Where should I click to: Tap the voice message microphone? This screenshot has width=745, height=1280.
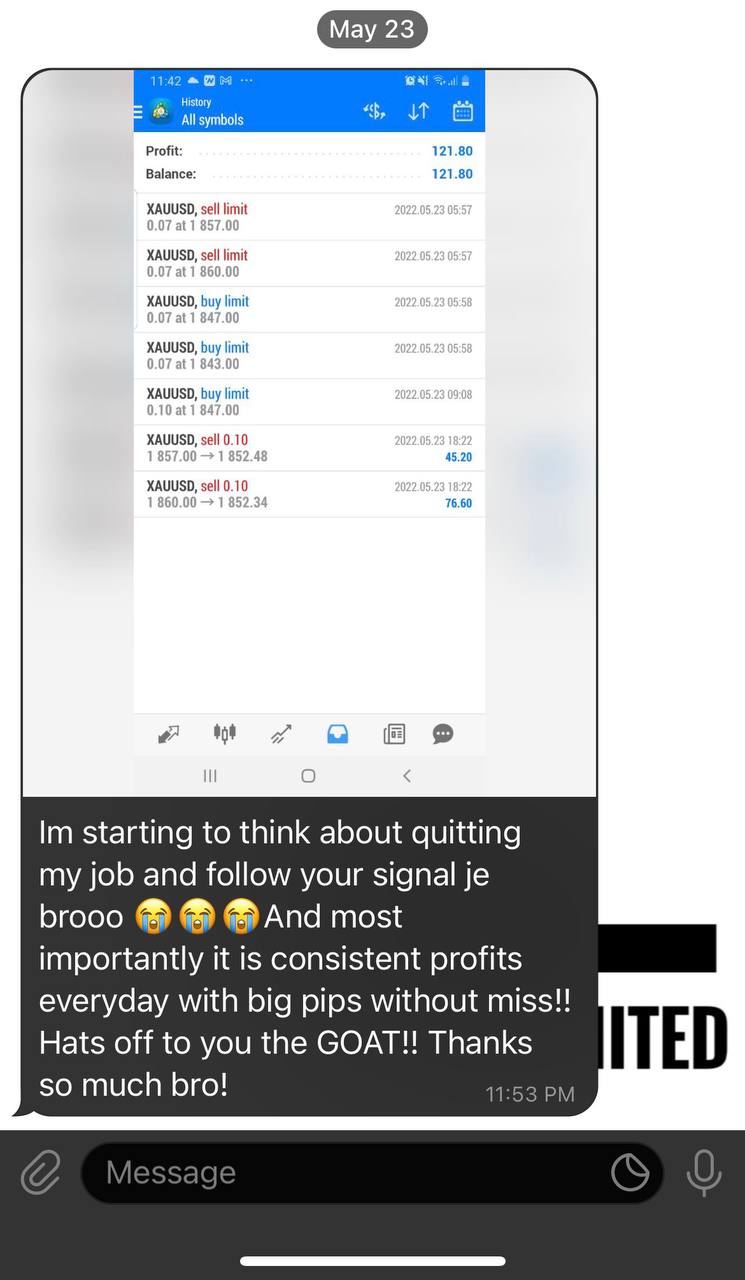pos(703,1173)
